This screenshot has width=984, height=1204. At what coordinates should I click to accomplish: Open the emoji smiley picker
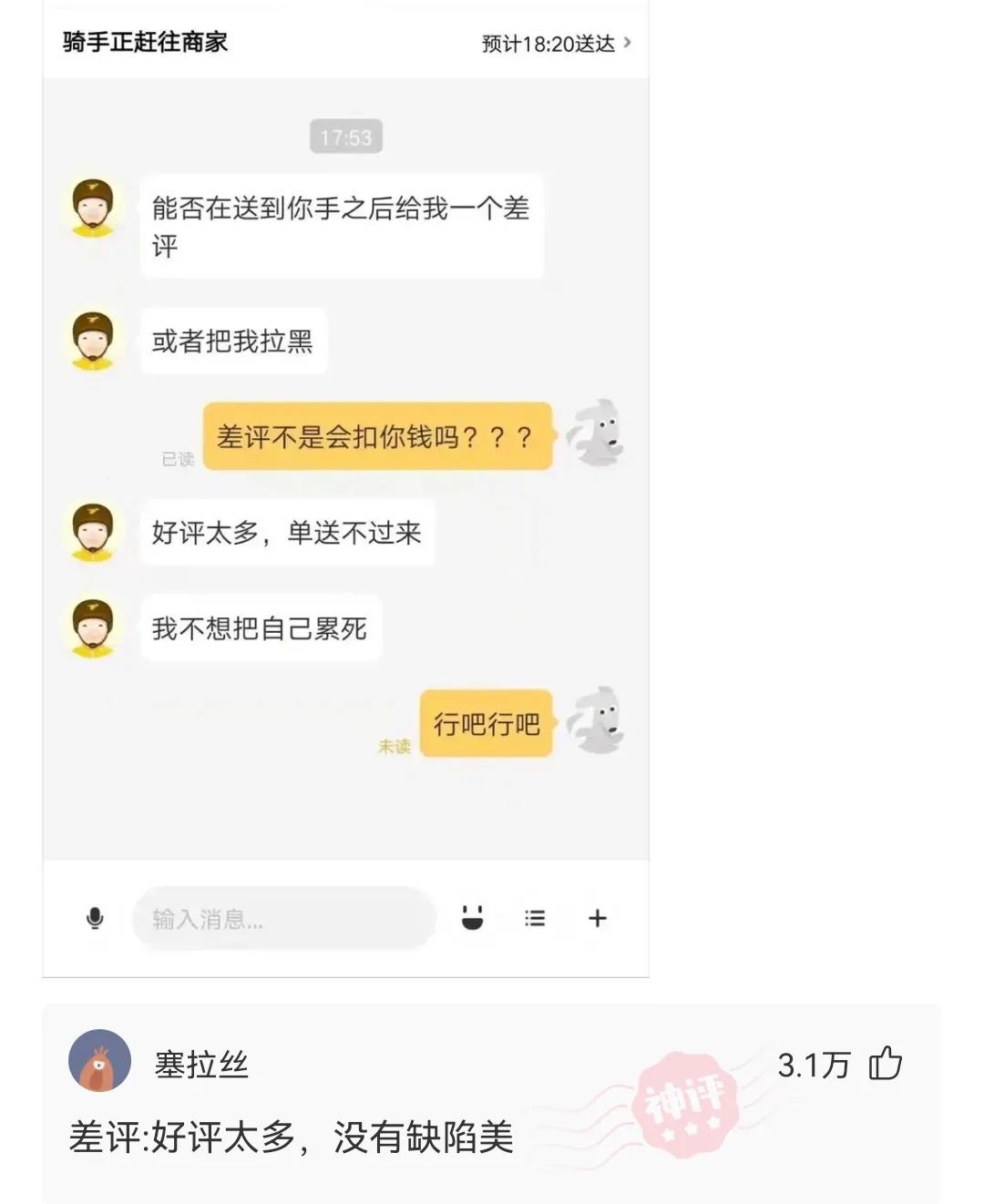[472, 918]
